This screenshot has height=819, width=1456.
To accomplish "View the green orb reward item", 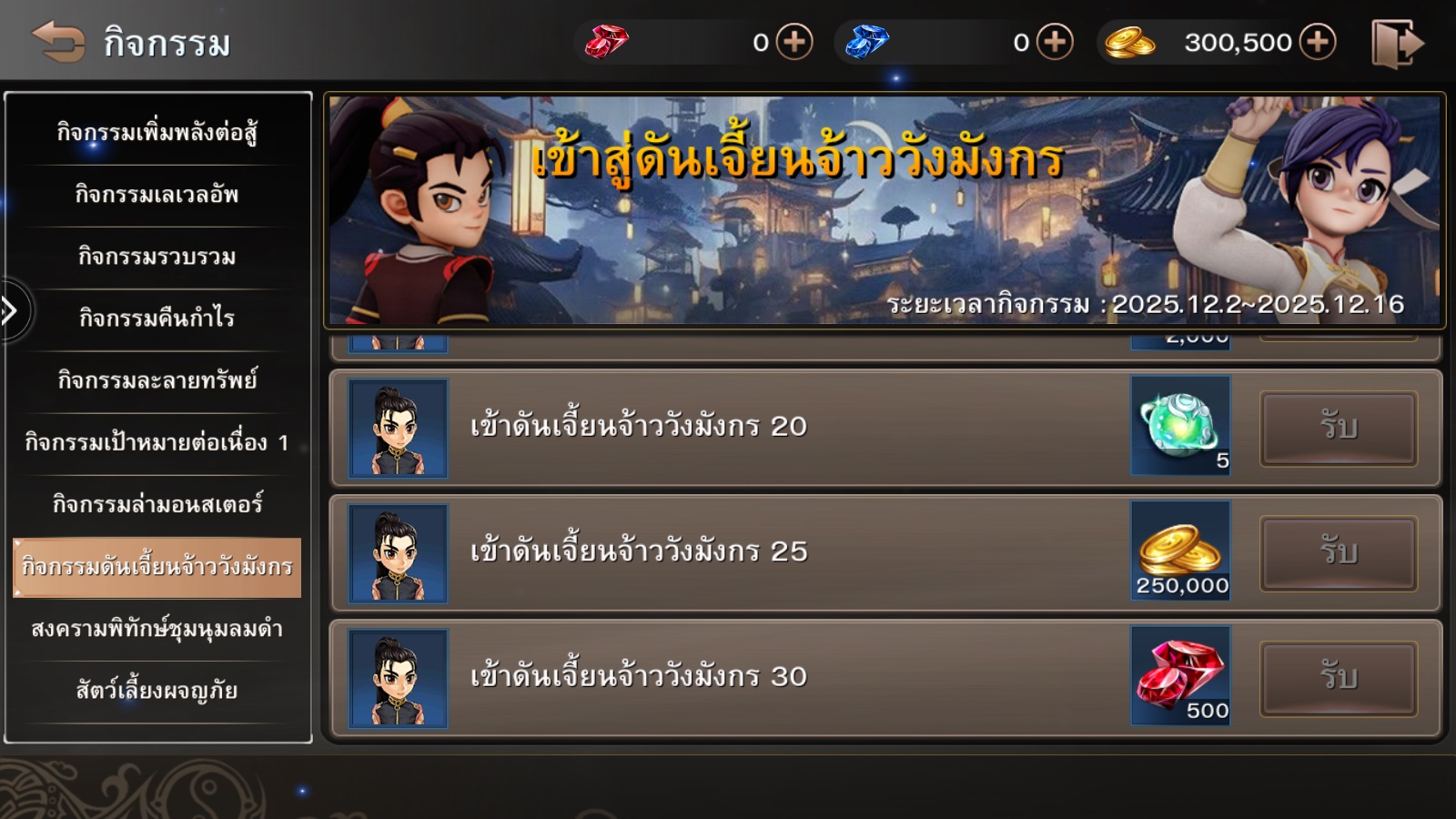I will point(1180,425).
